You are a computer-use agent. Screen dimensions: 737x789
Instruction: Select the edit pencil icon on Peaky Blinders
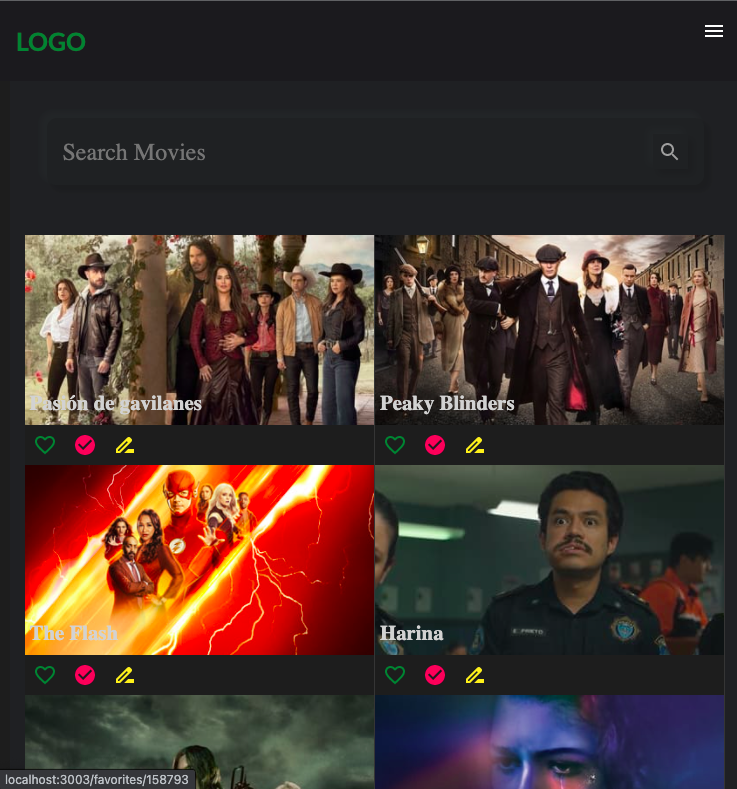coord(474,445)
